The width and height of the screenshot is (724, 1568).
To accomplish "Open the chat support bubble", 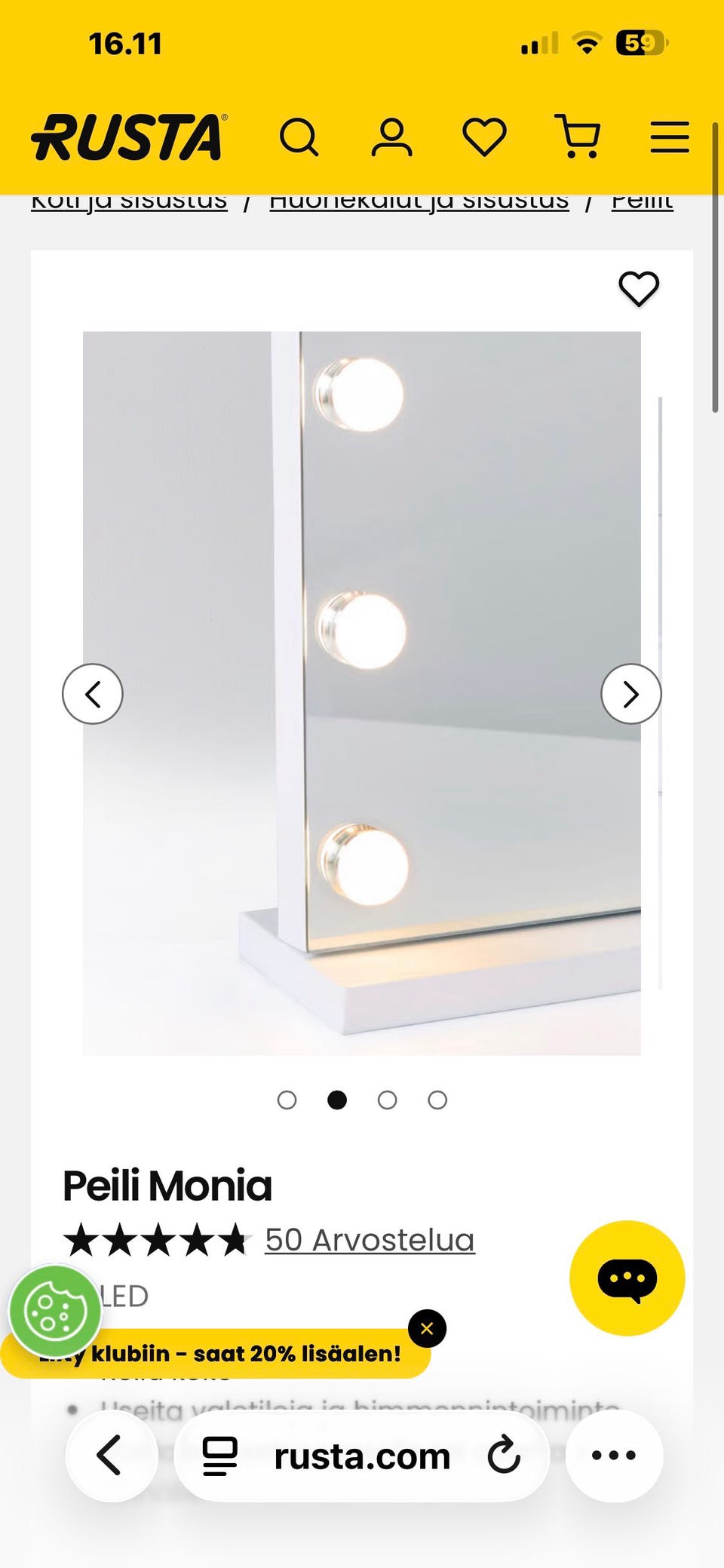I will (627, 1278).
